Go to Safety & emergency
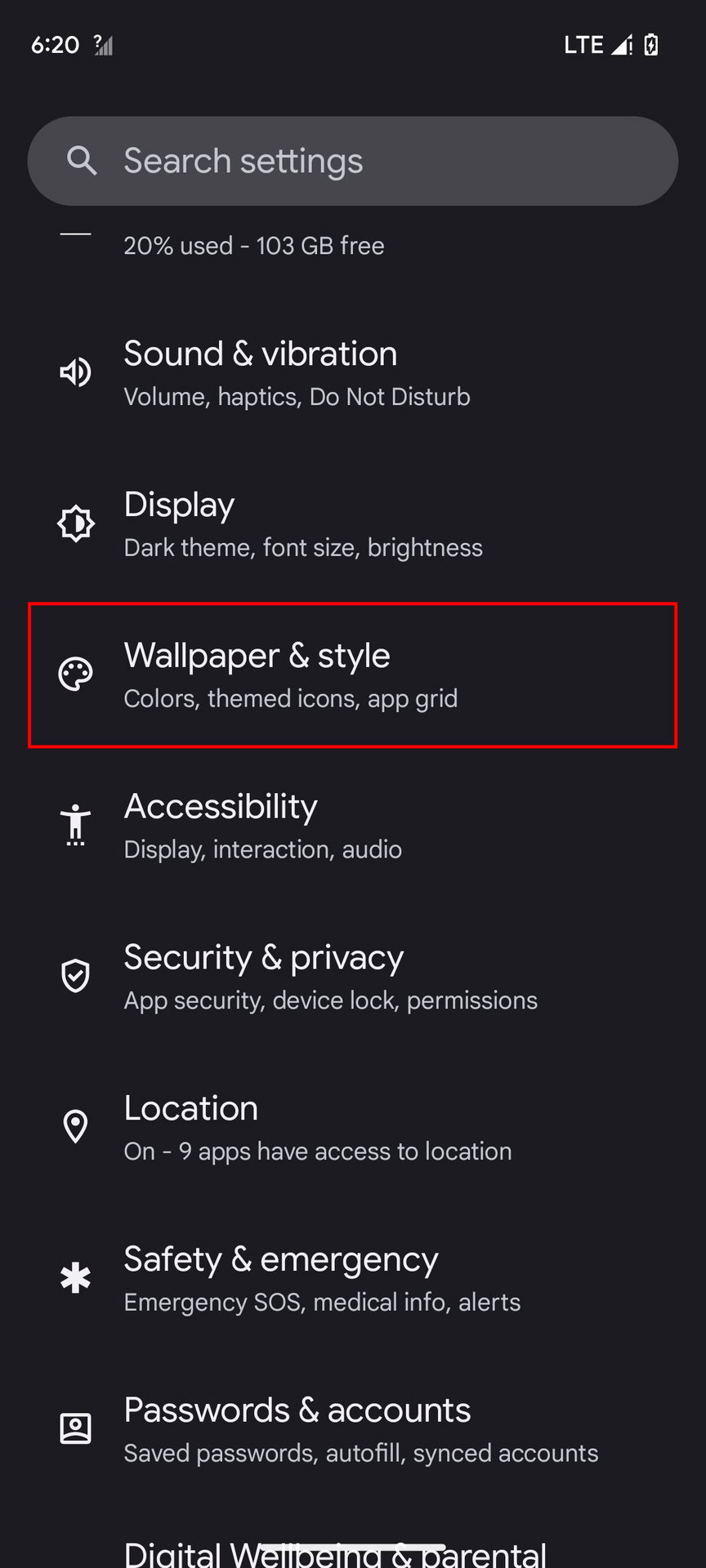The height and width of the screenshot is (1568, 706). pyautogui.click(x=353, y=1279)
